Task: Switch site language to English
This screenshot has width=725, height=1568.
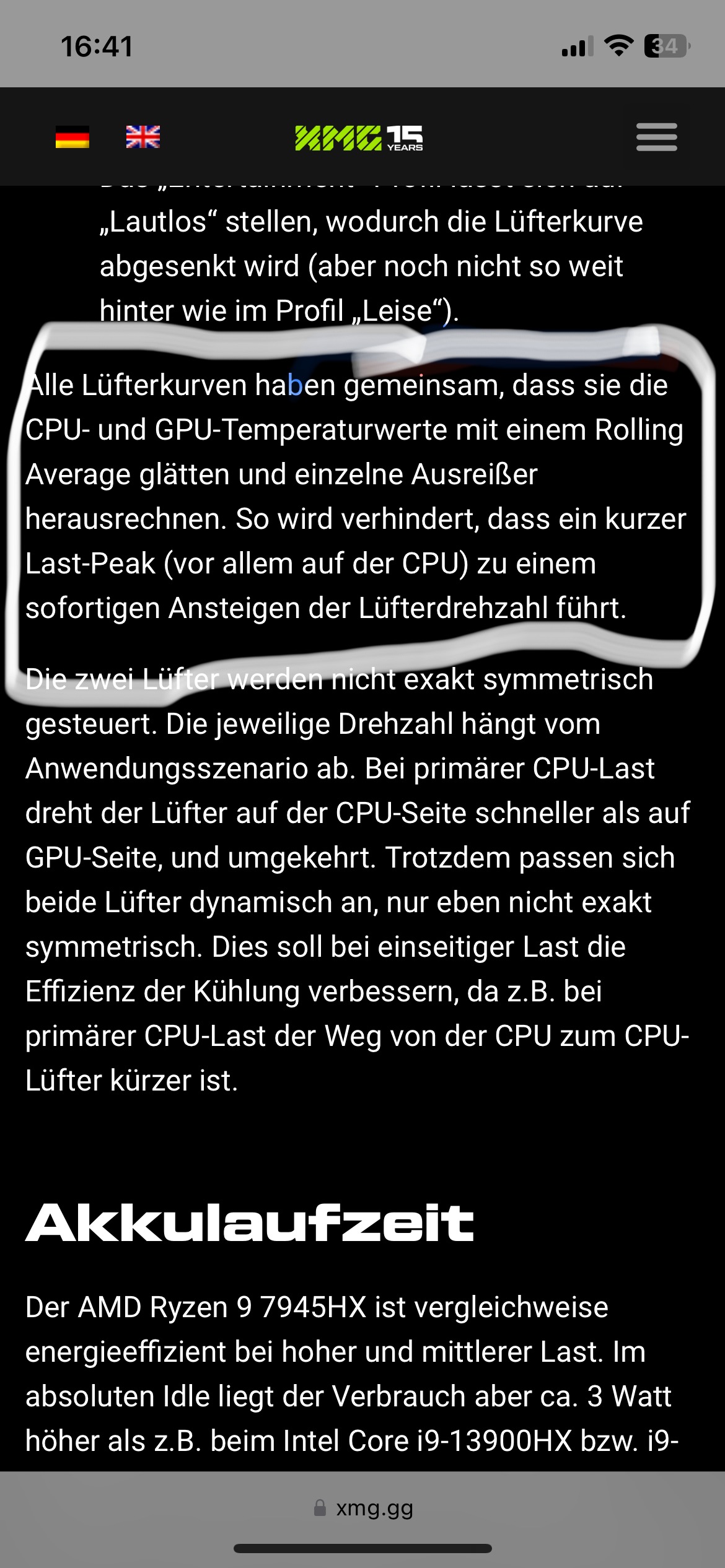Action: coord(143,137)
